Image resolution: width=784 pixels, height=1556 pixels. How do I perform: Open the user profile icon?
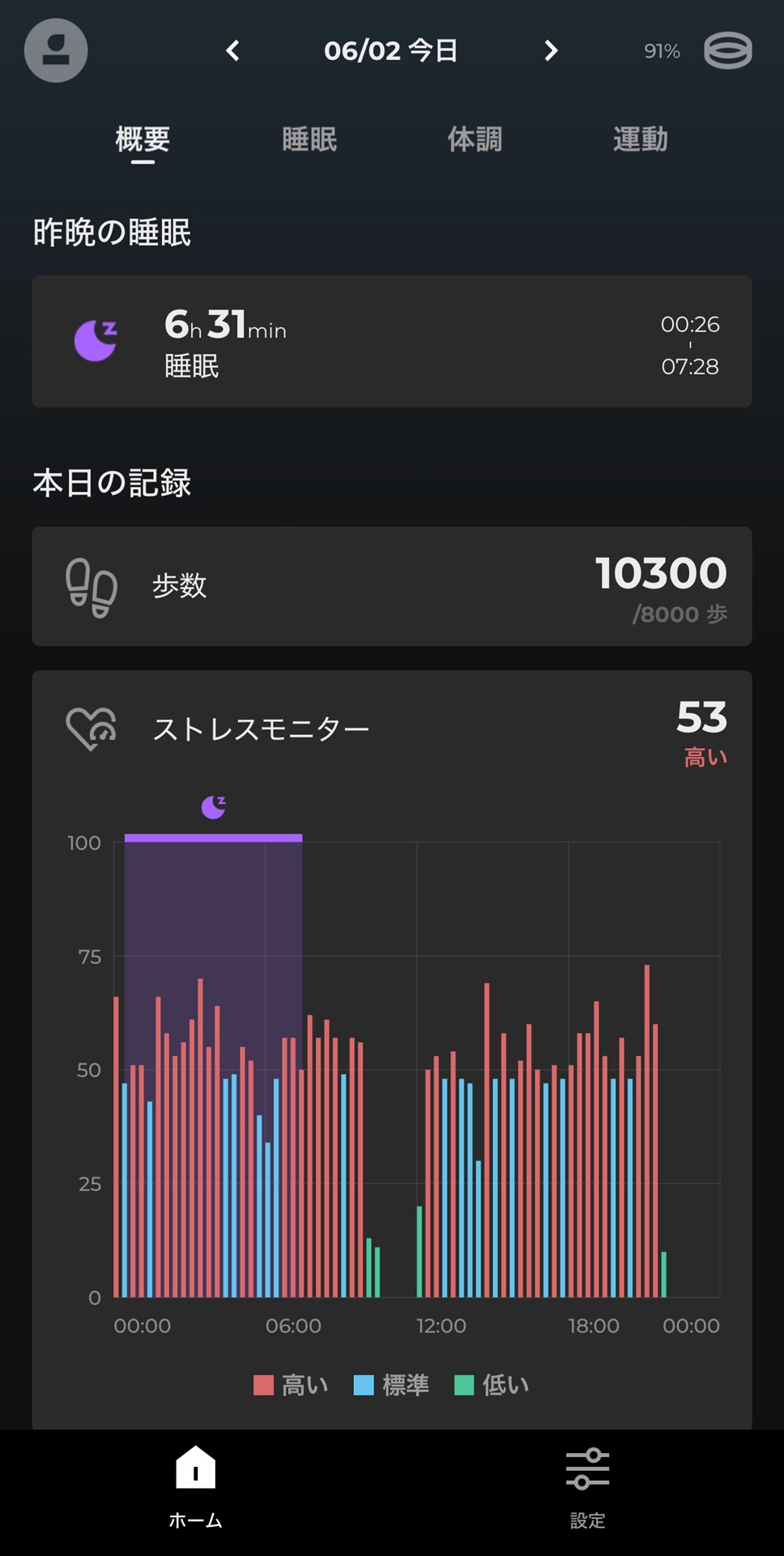pyautogui.click(x=56, y=50)
